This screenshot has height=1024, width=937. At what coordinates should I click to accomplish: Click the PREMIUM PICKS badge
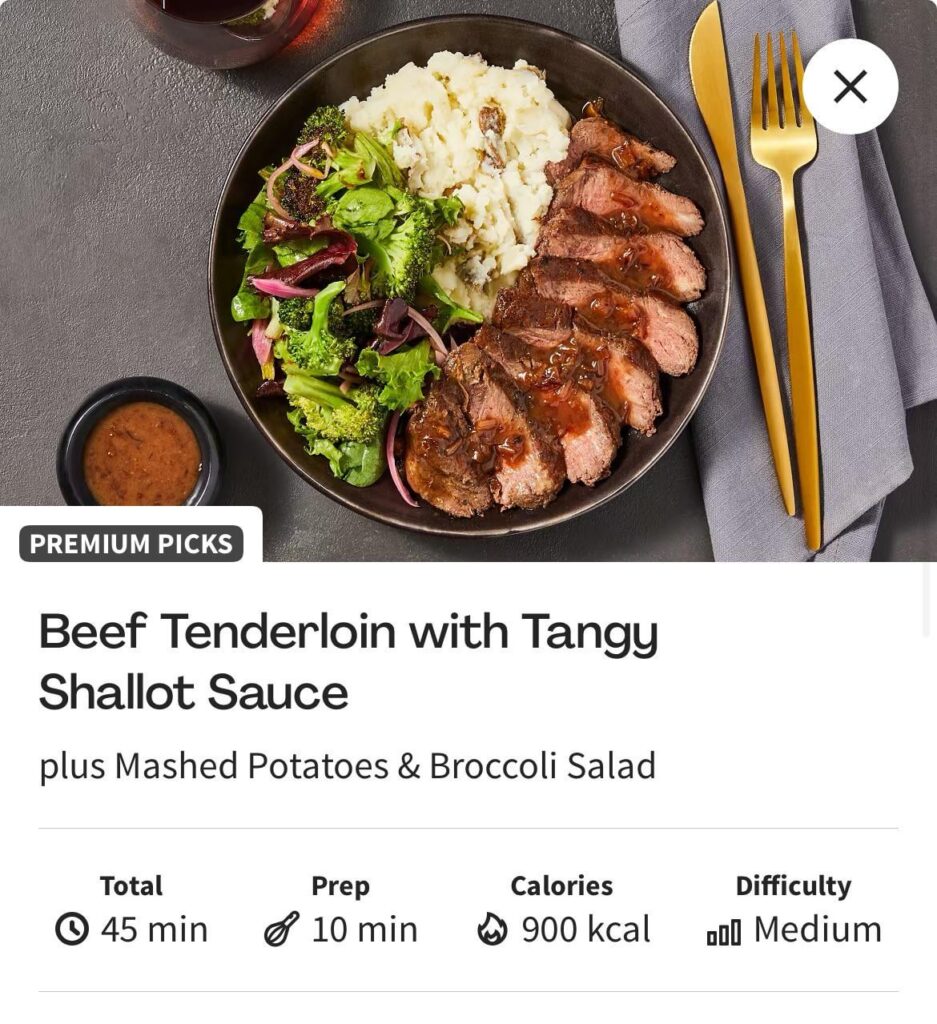pyautogui.click(x=131, y=543)
